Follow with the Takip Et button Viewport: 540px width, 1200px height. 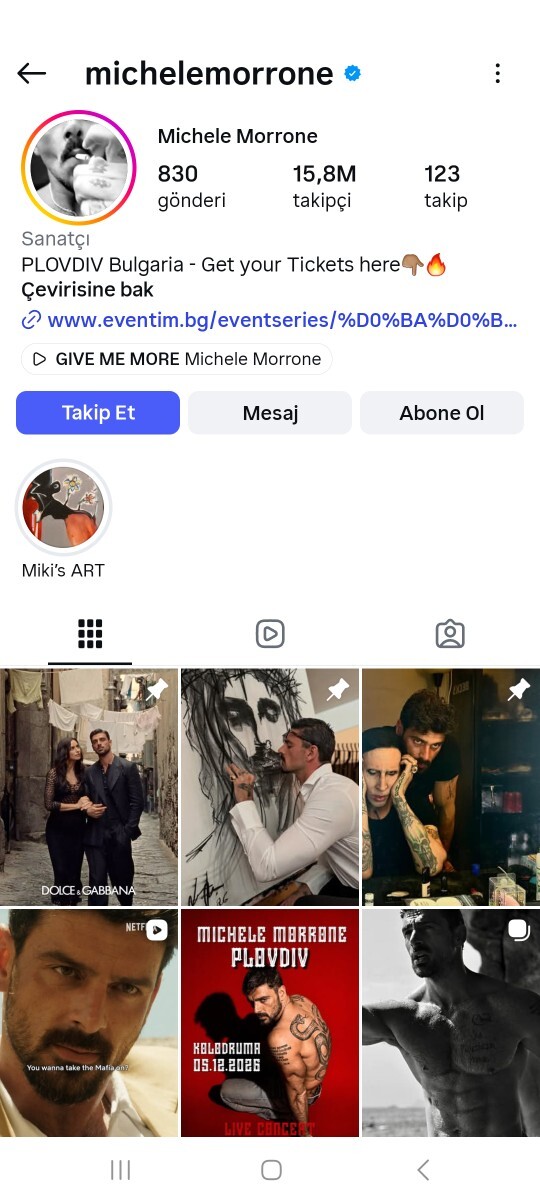(x=98, y=413)
